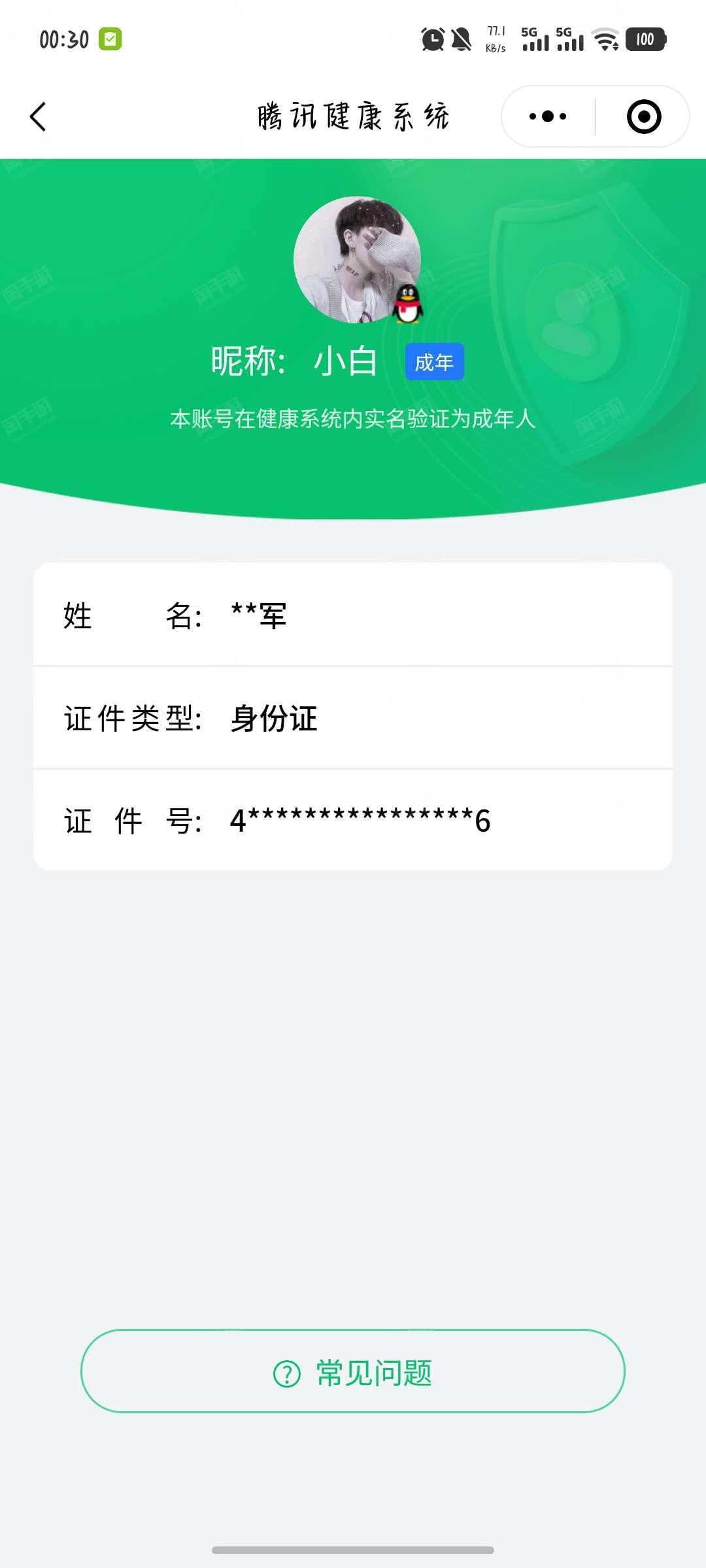
Task: Go back using the top-left arrow
Action: [x=39, y=117]
